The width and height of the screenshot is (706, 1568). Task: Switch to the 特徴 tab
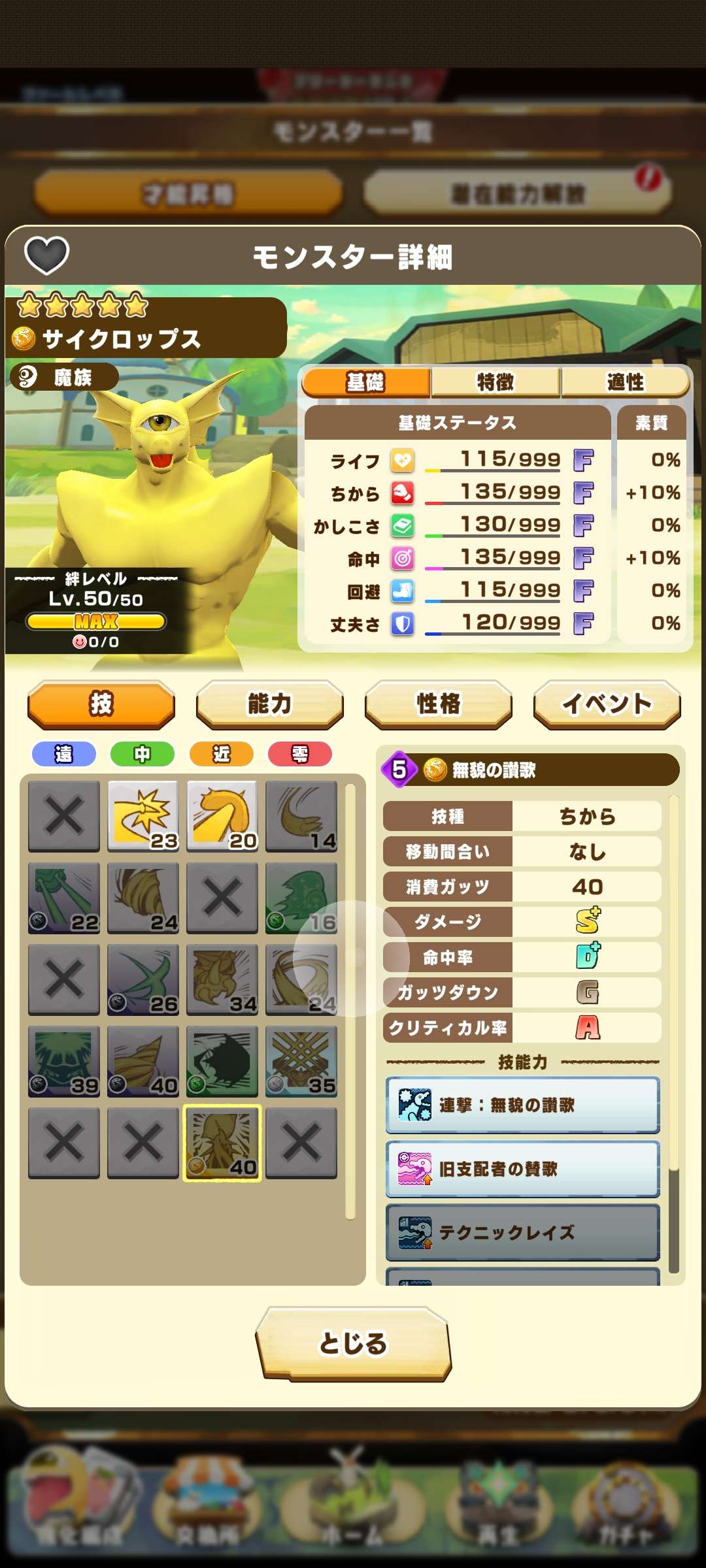[496, 382]
